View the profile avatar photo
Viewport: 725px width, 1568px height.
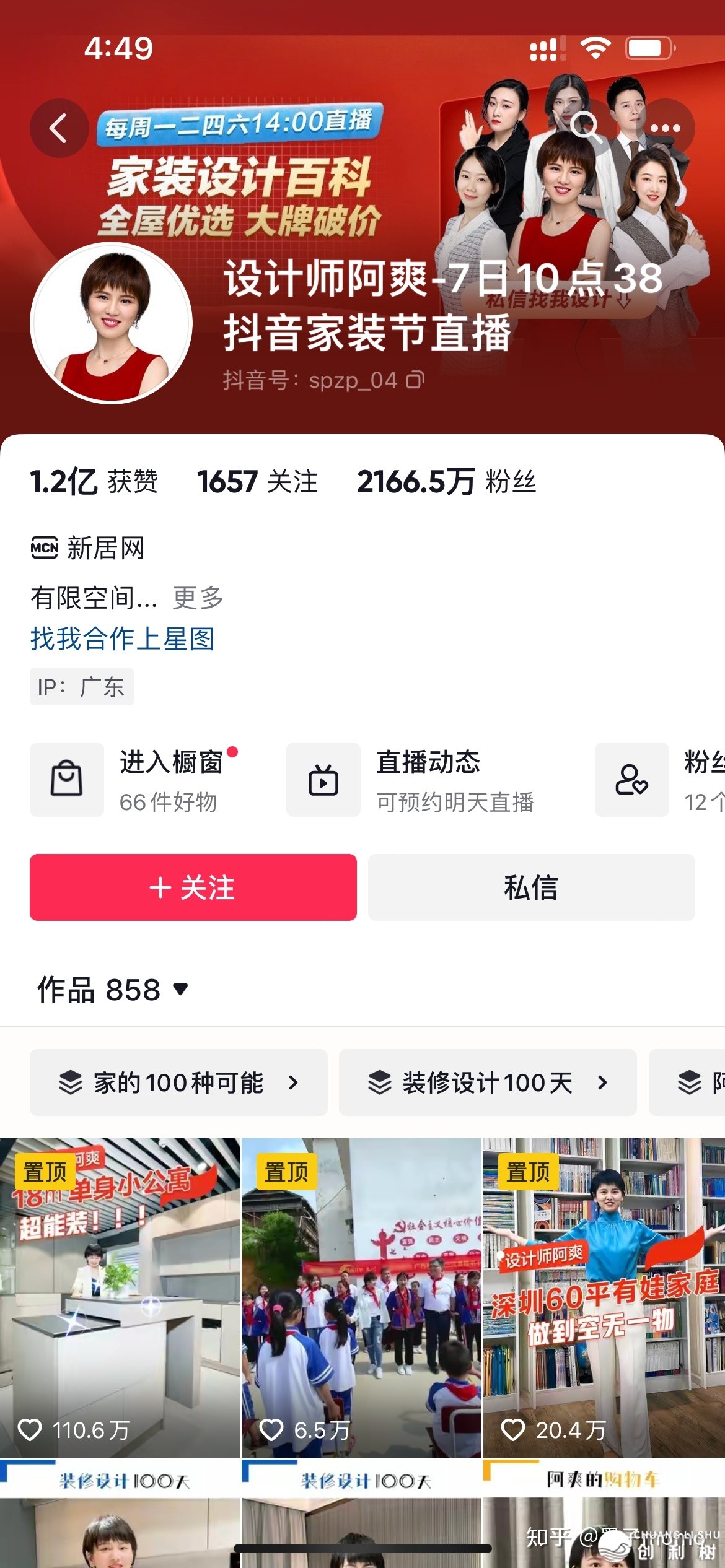click(x=112, y=323)
